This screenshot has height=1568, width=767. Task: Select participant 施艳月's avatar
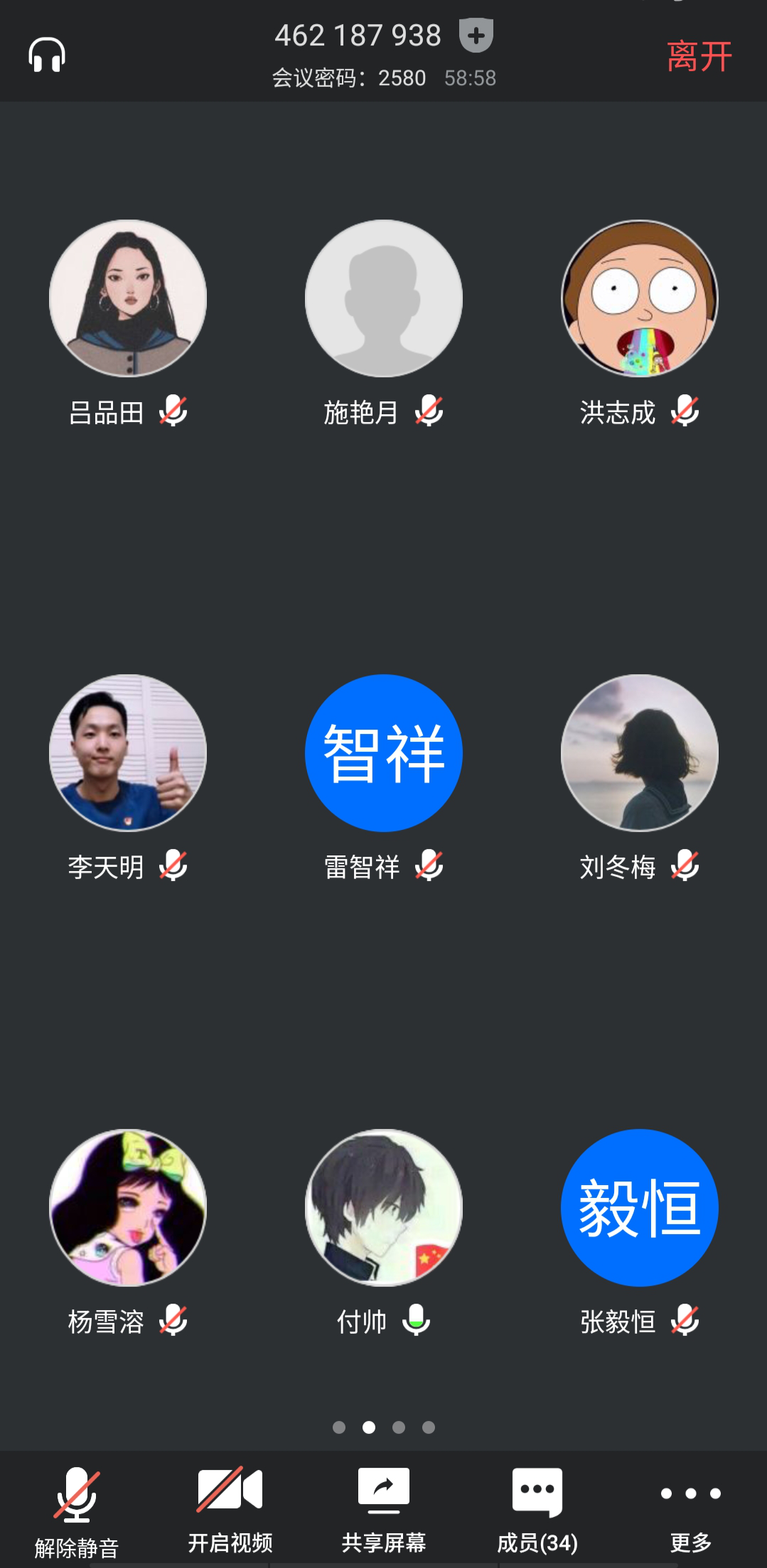383,298
